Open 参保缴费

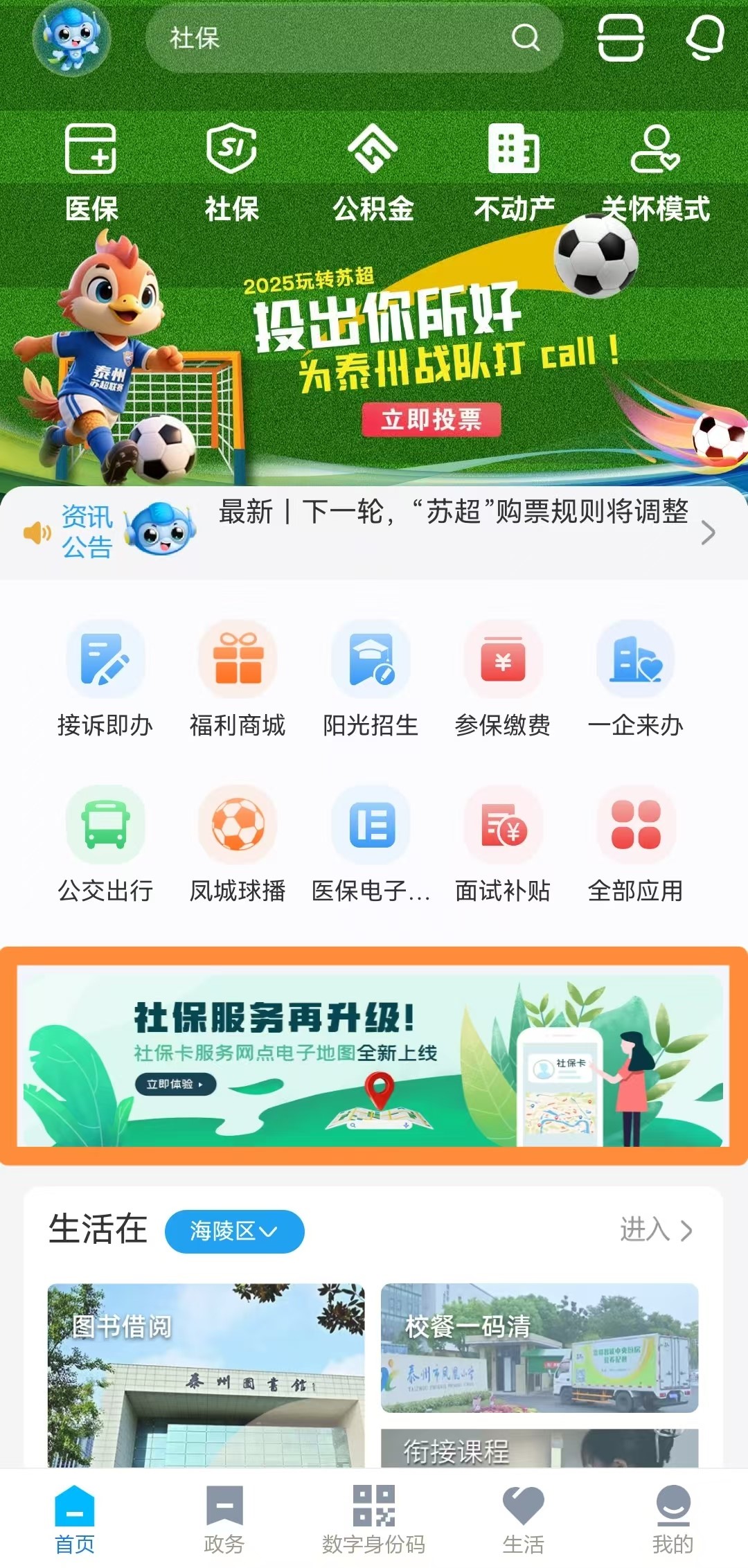point(503,679)
